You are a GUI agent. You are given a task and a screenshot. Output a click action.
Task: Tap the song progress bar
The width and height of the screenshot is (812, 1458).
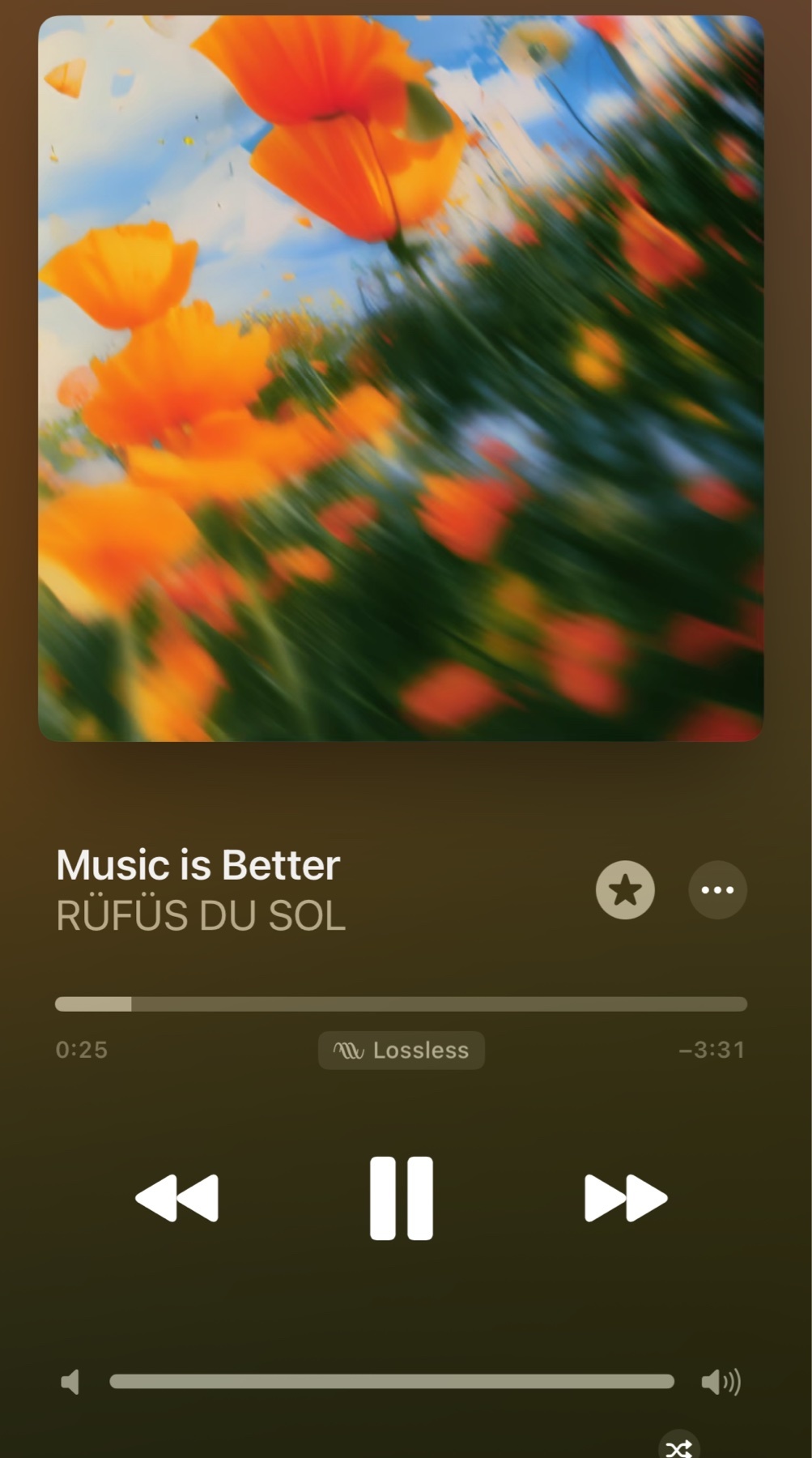tap(401, 1004)
